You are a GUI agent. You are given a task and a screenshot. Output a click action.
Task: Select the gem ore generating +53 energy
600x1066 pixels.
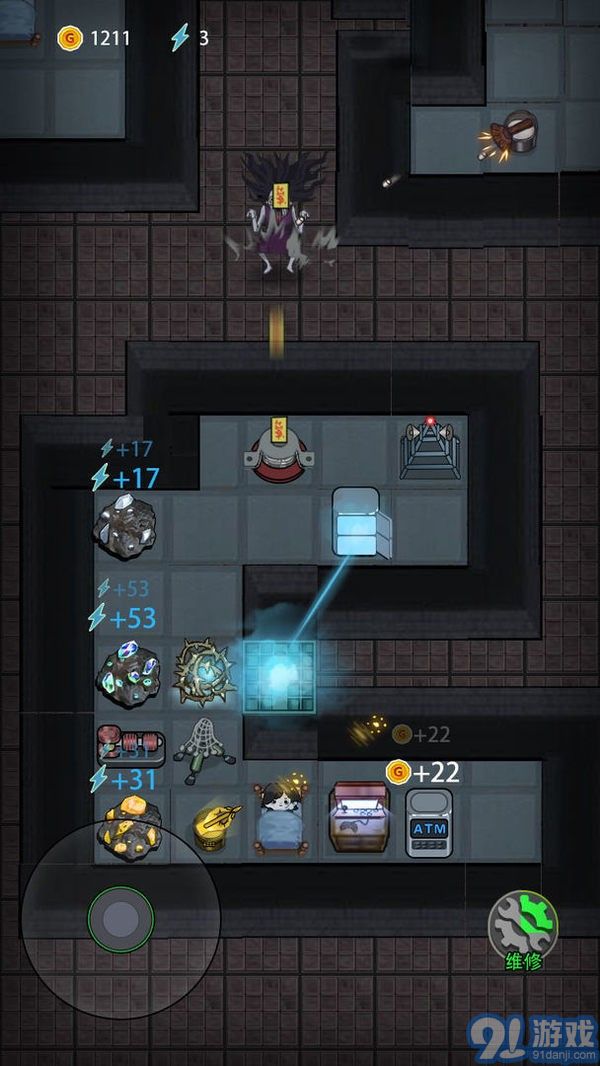pyautogui.click(x=129, y=673)
